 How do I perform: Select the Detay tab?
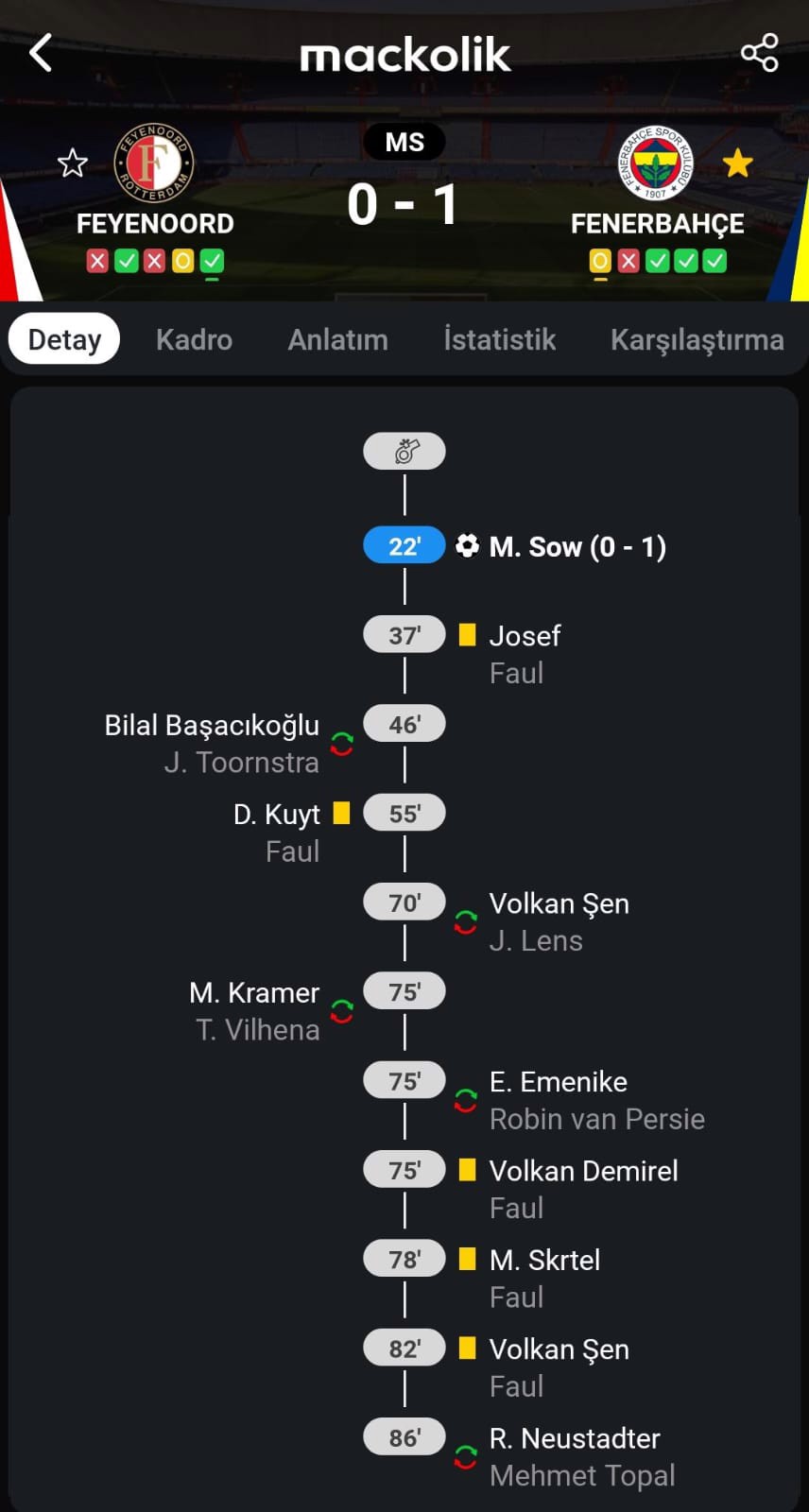click(x=64, y=339)
